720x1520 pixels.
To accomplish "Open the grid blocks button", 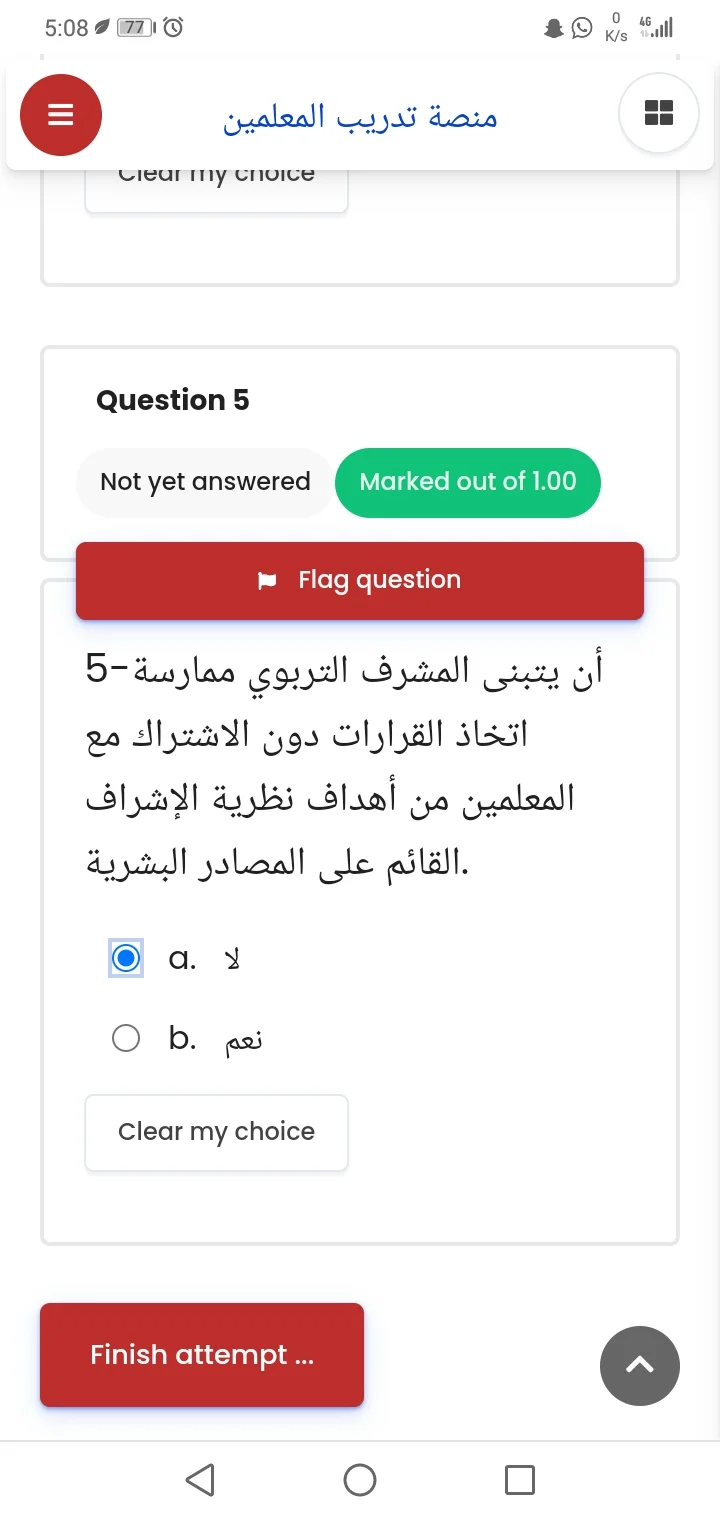I will pyautogui.click(x=658, y=113).
